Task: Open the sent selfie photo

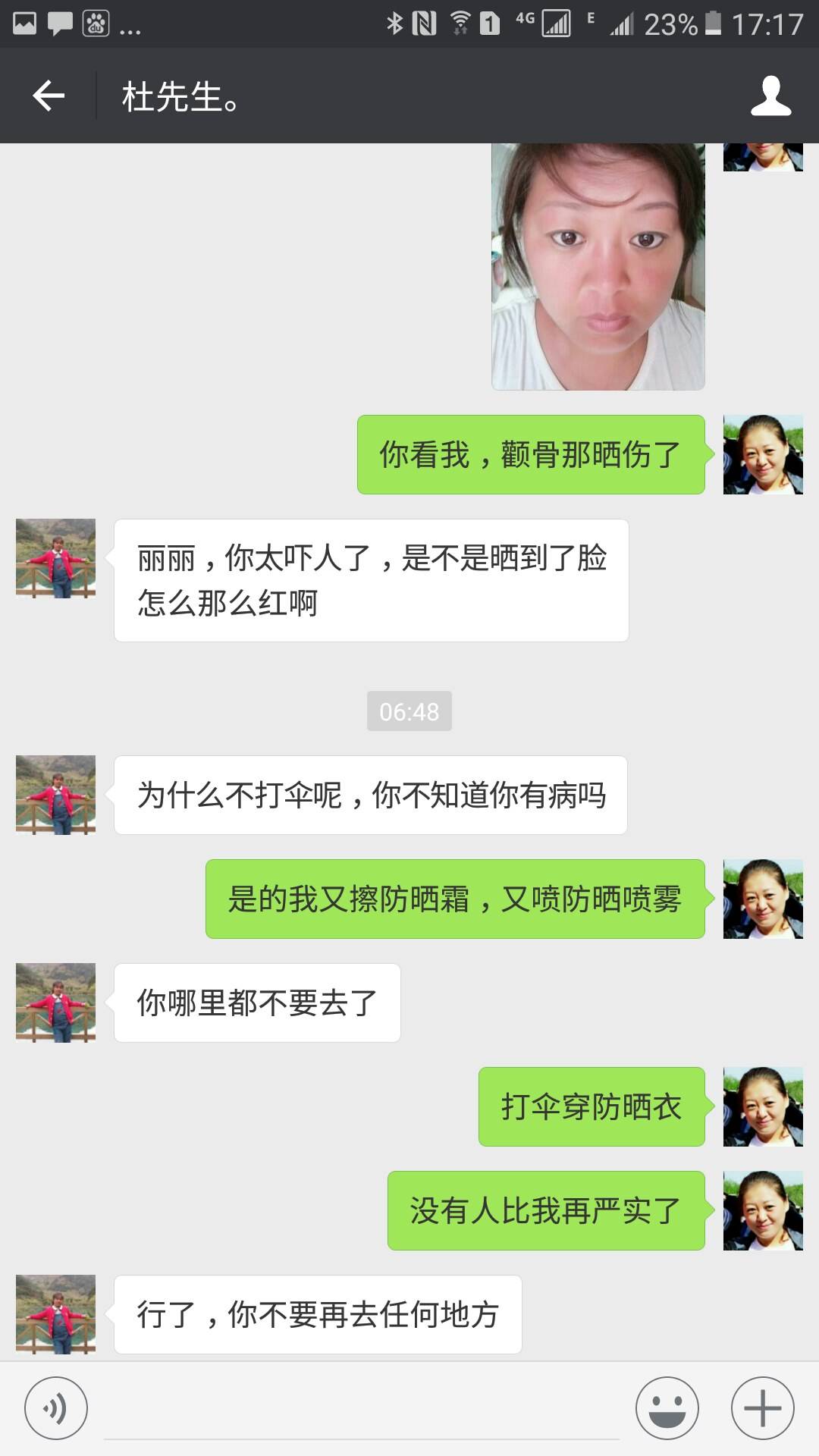Action: pos(598,265)
